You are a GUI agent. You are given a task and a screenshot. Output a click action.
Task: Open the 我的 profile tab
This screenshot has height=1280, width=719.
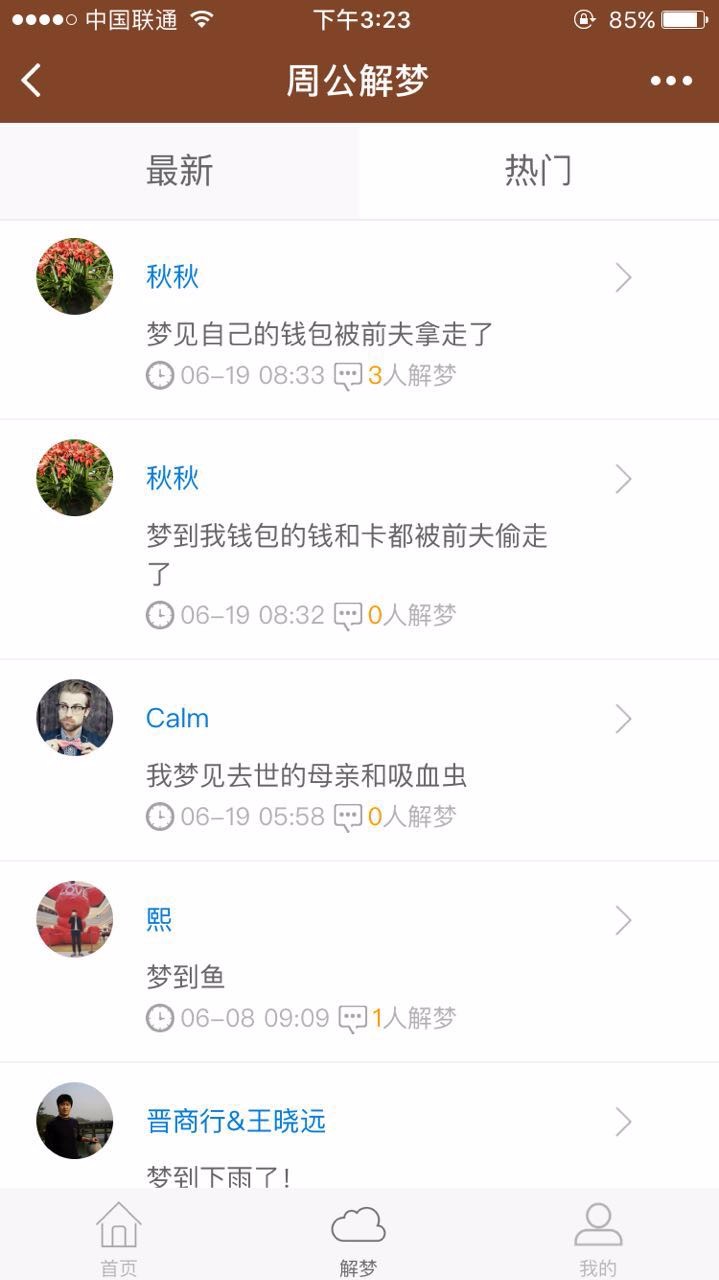[x=598, y=1238]
